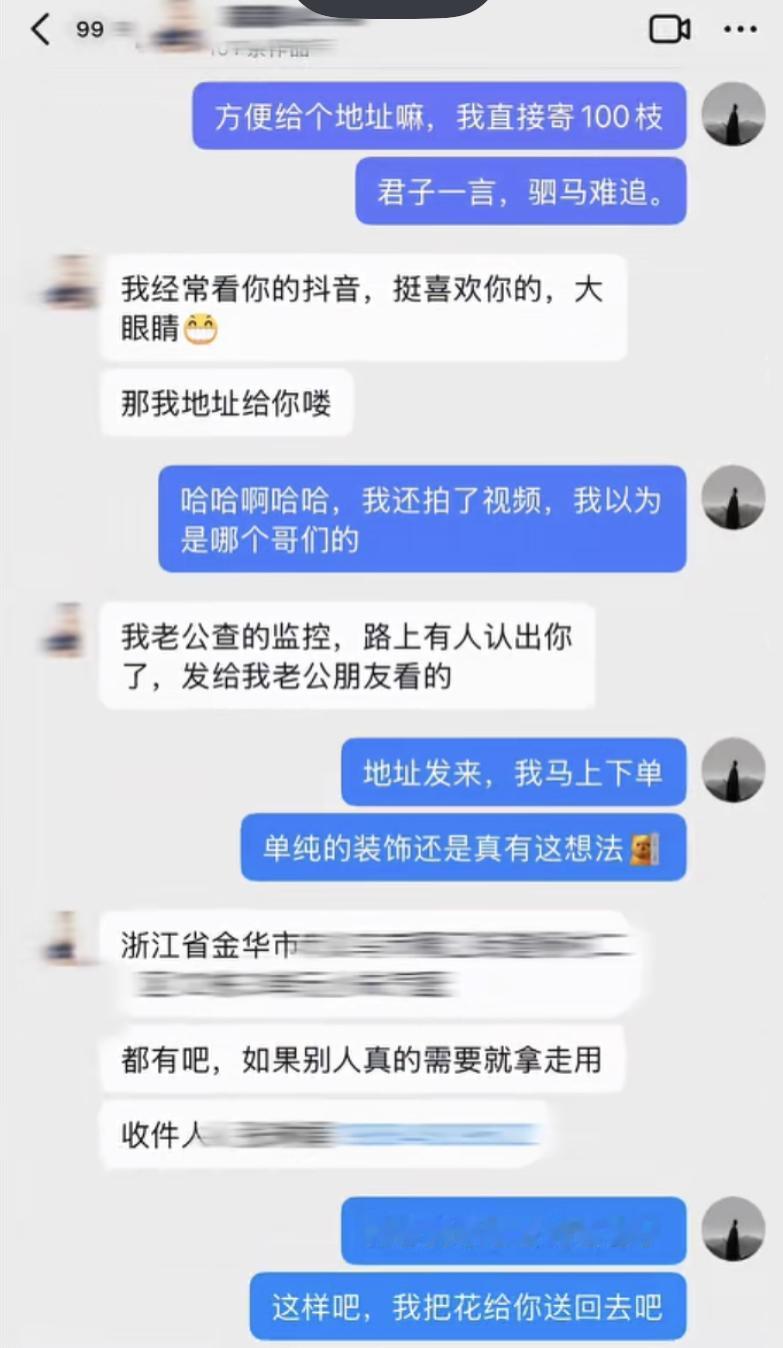Click your own avatar beside the blue message

tap(735, 115)
